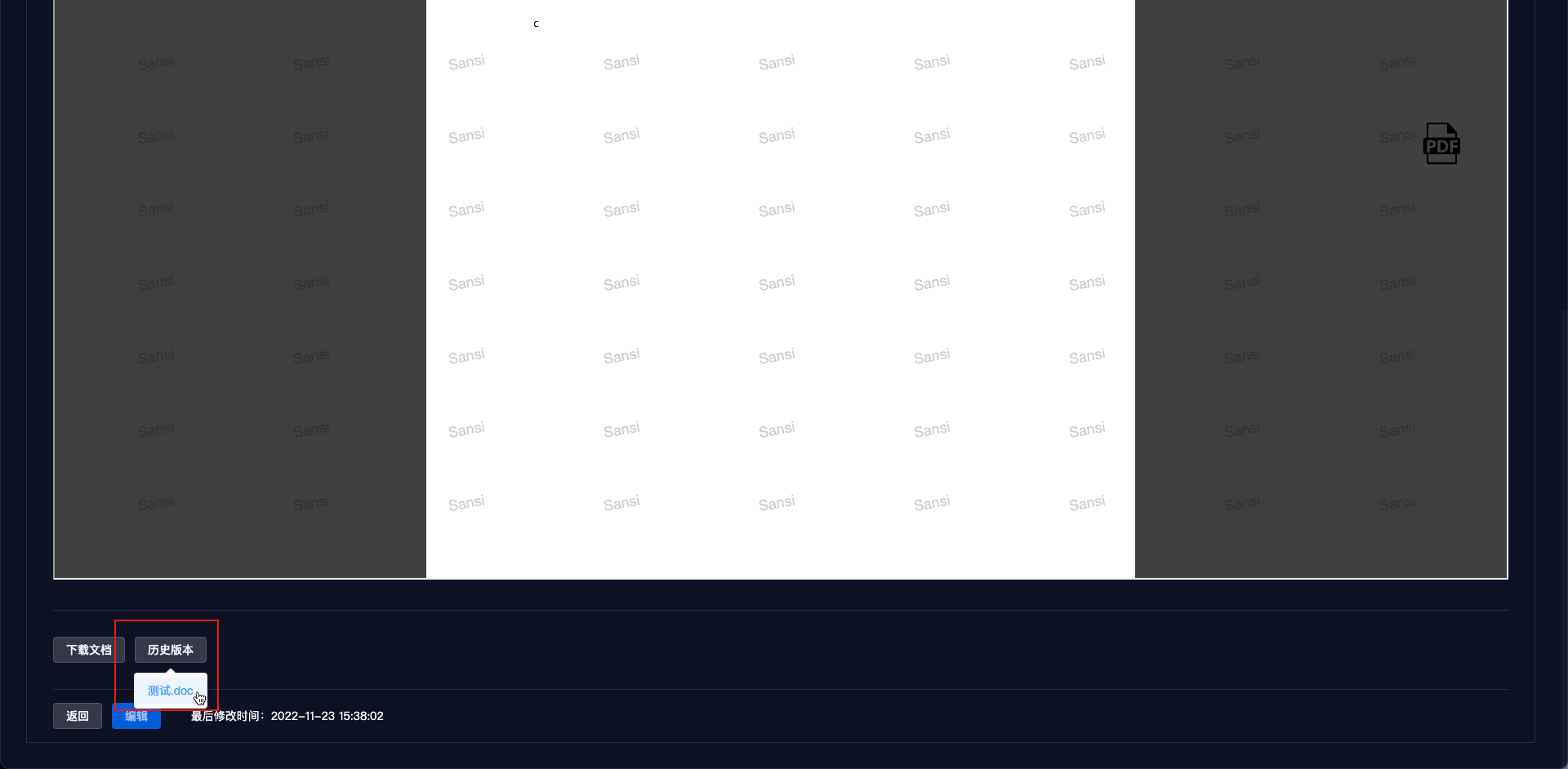This screenshot has height=769, width=1568.
Task: Tap the PDF file icon
Action: coord(1441,144)
